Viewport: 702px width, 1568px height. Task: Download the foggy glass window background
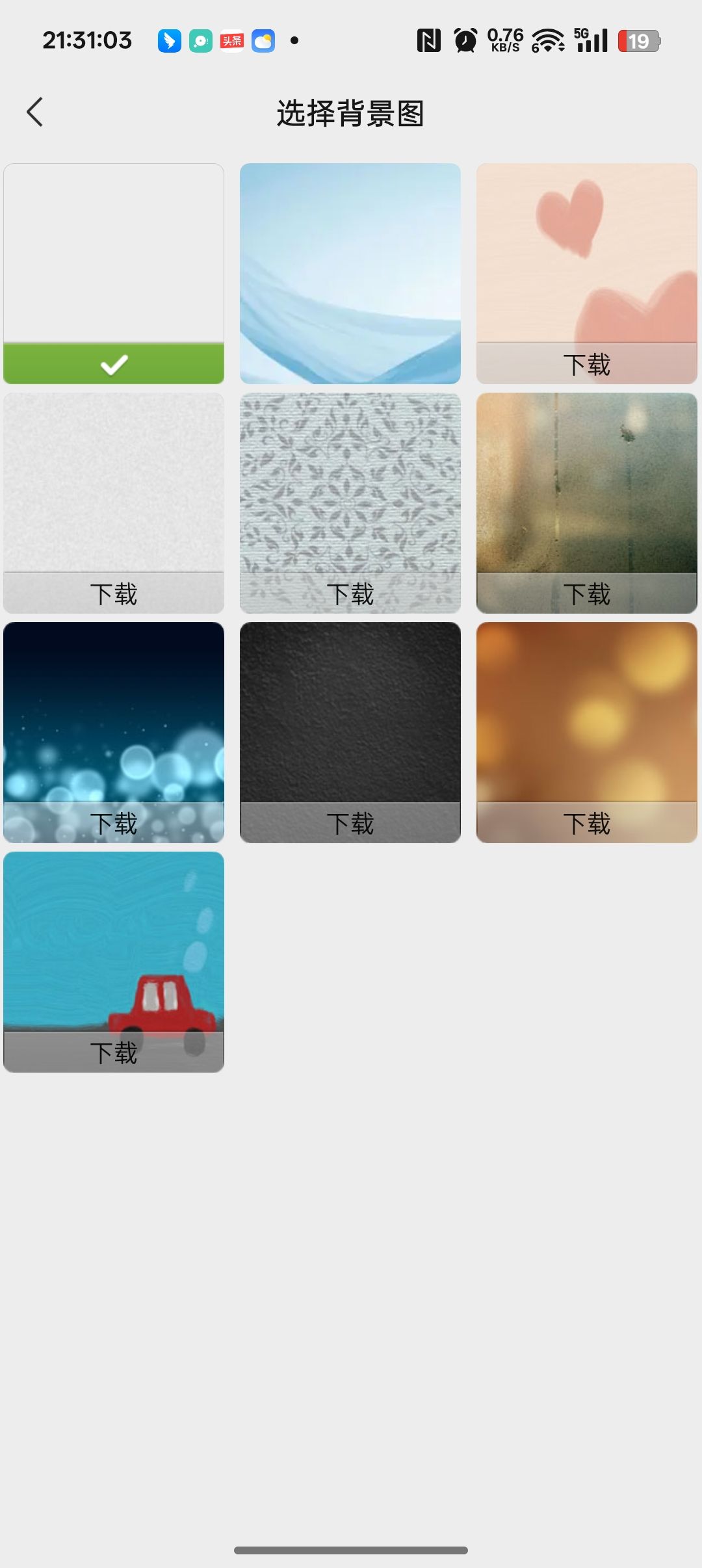pos(586,594)
